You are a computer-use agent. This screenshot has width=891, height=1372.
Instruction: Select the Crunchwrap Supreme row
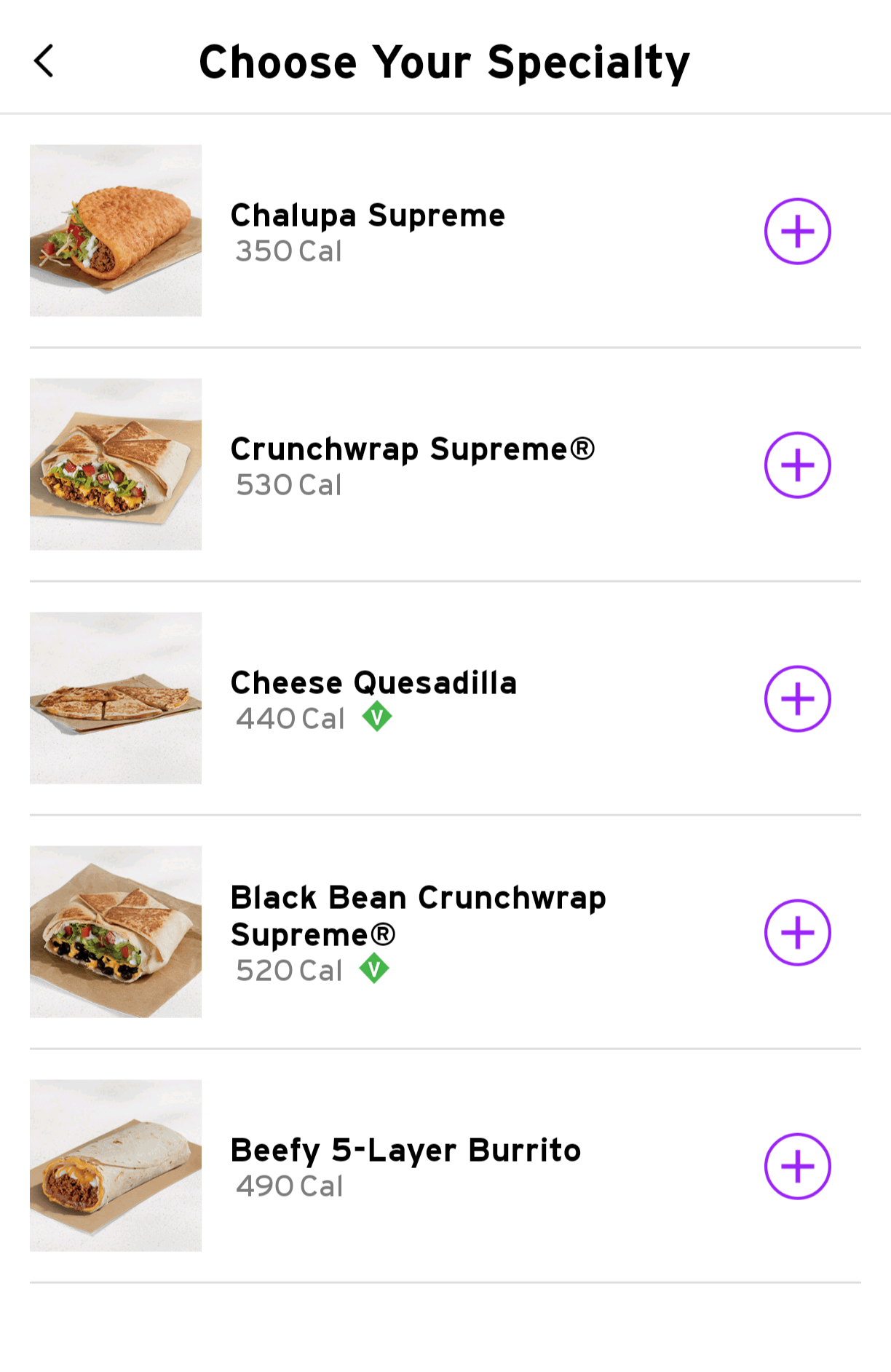[412, 465]
